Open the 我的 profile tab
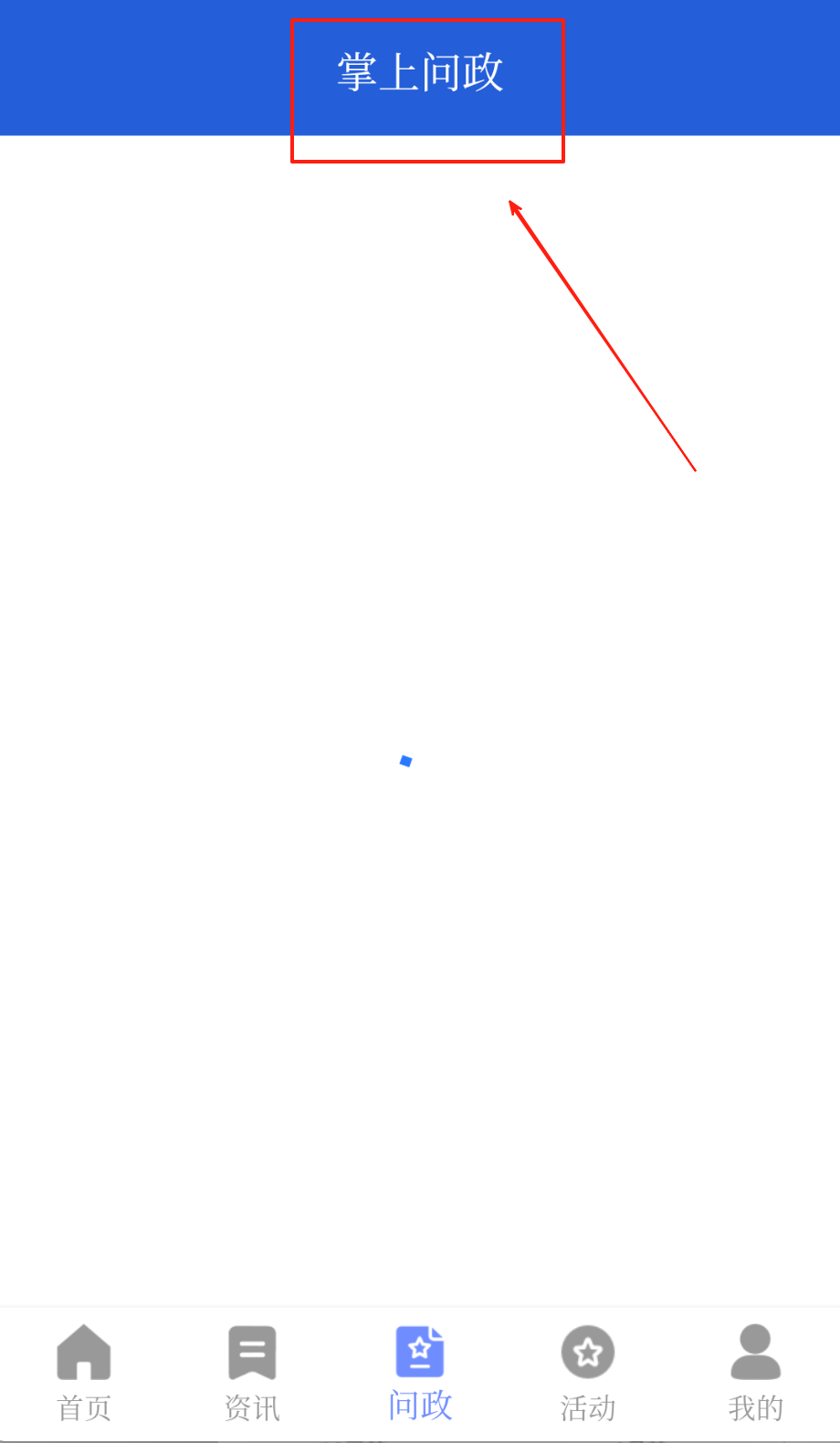The image size is (840, 1443). [756, 1372]
